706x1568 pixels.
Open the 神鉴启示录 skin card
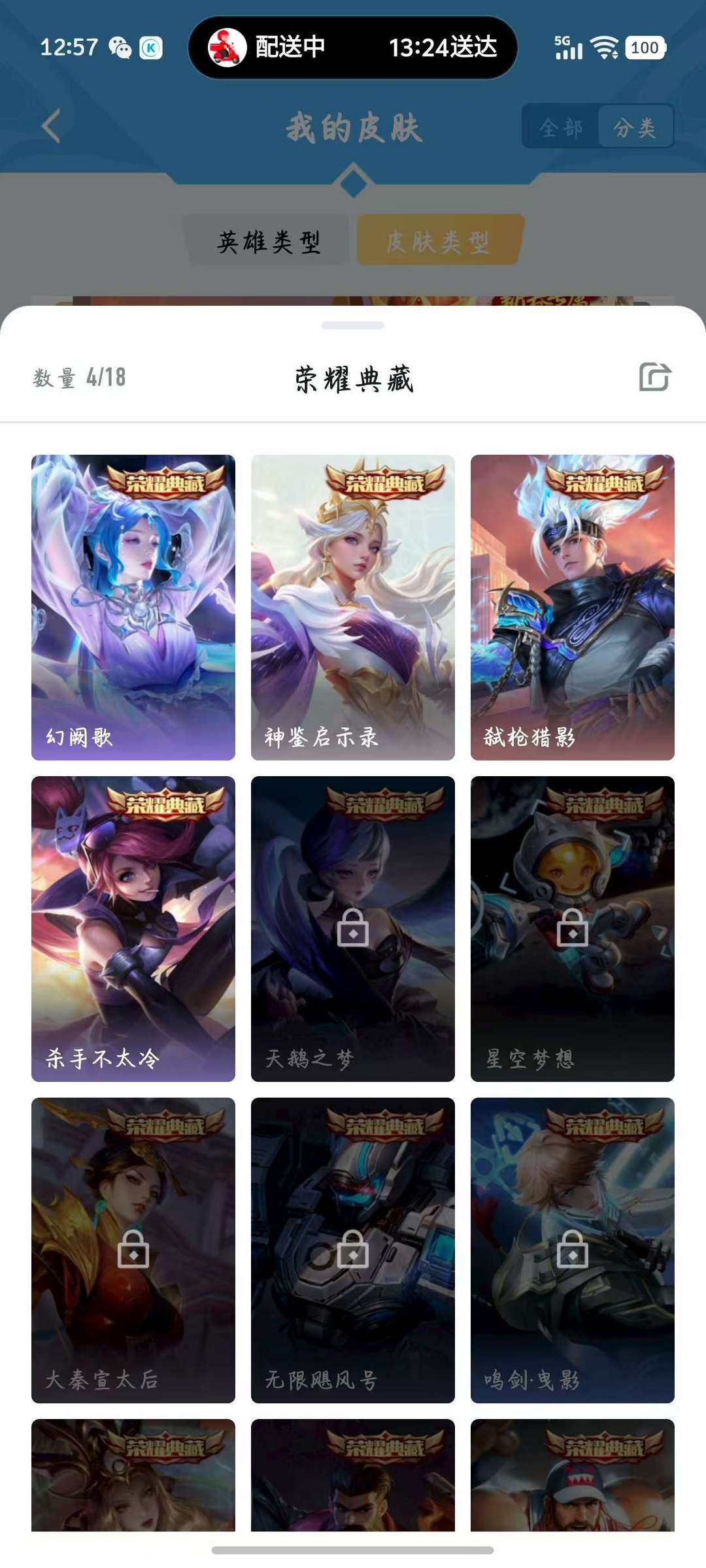353,608
